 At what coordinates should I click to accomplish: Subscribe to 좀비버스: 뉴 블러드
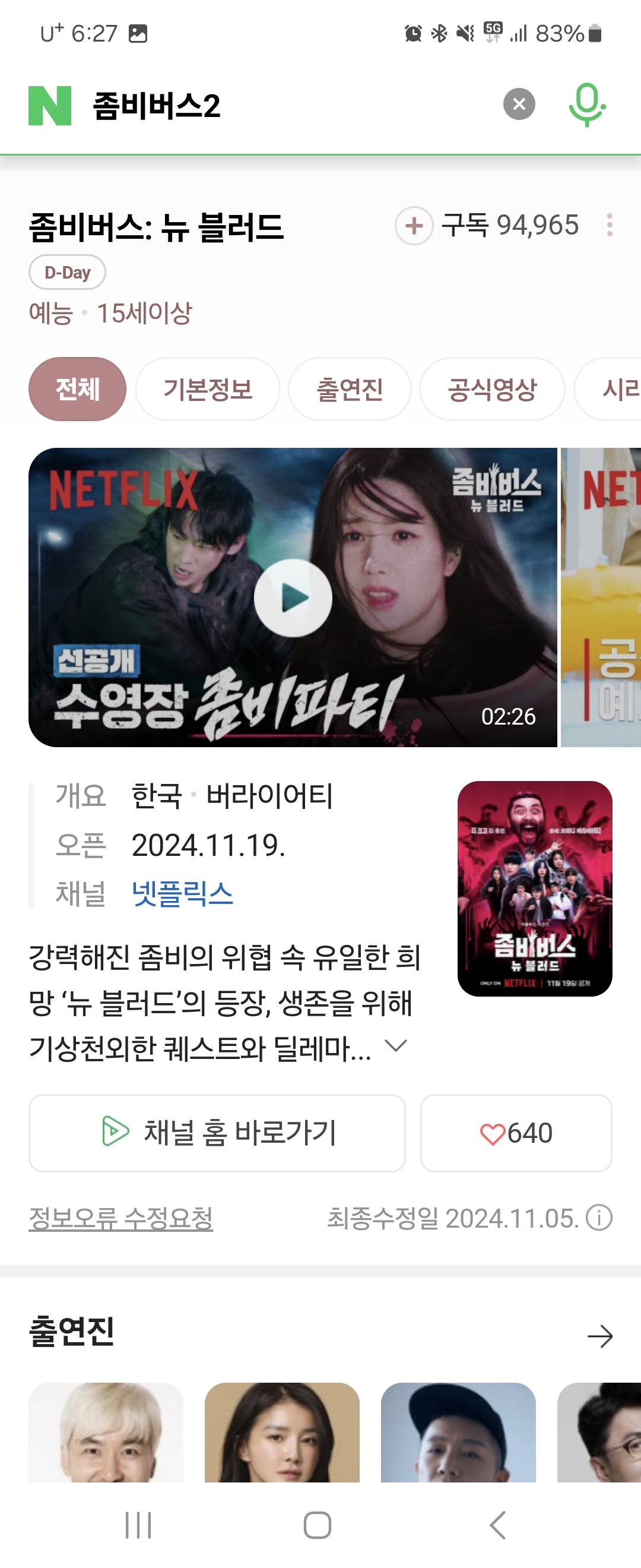point(414,225)
